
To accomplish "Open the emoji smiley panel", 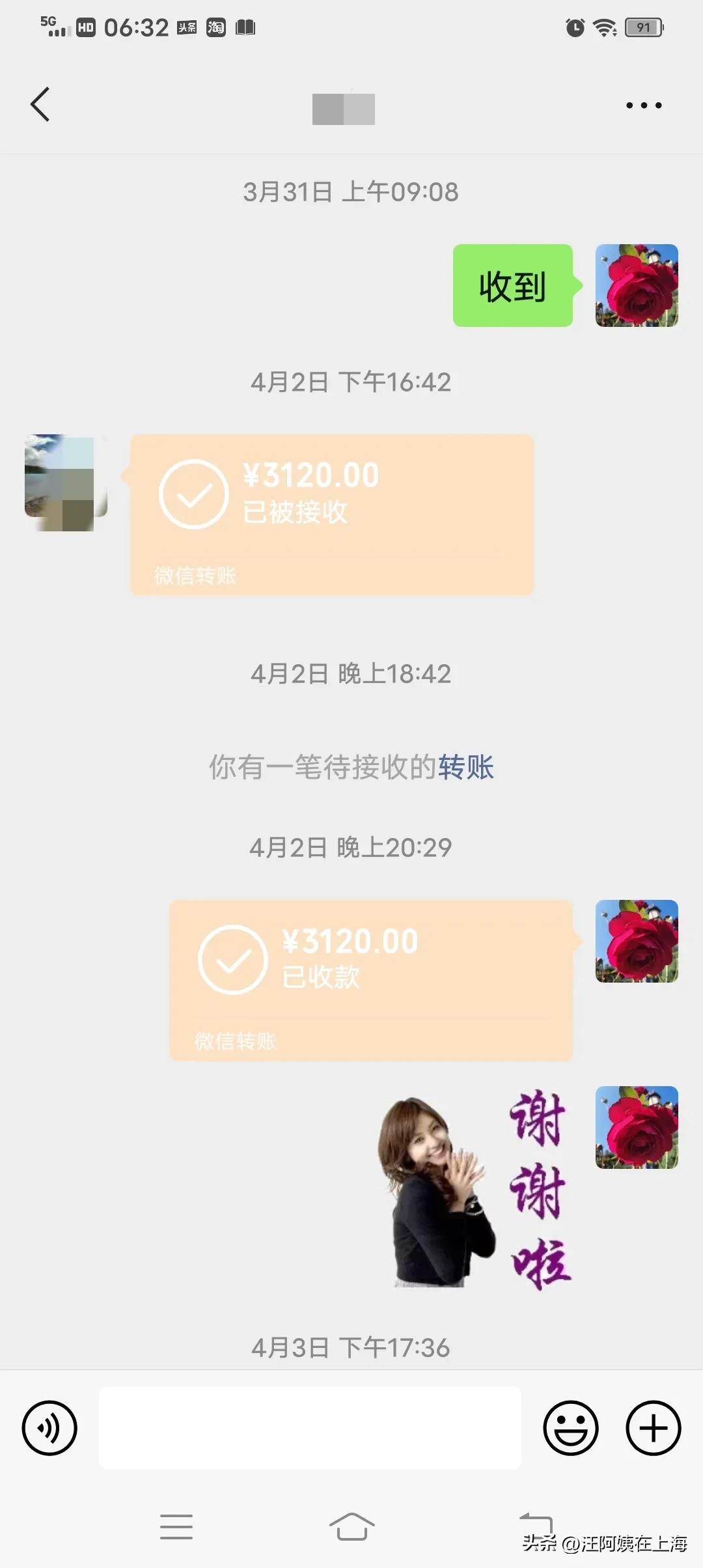I will coord(570,1428).
